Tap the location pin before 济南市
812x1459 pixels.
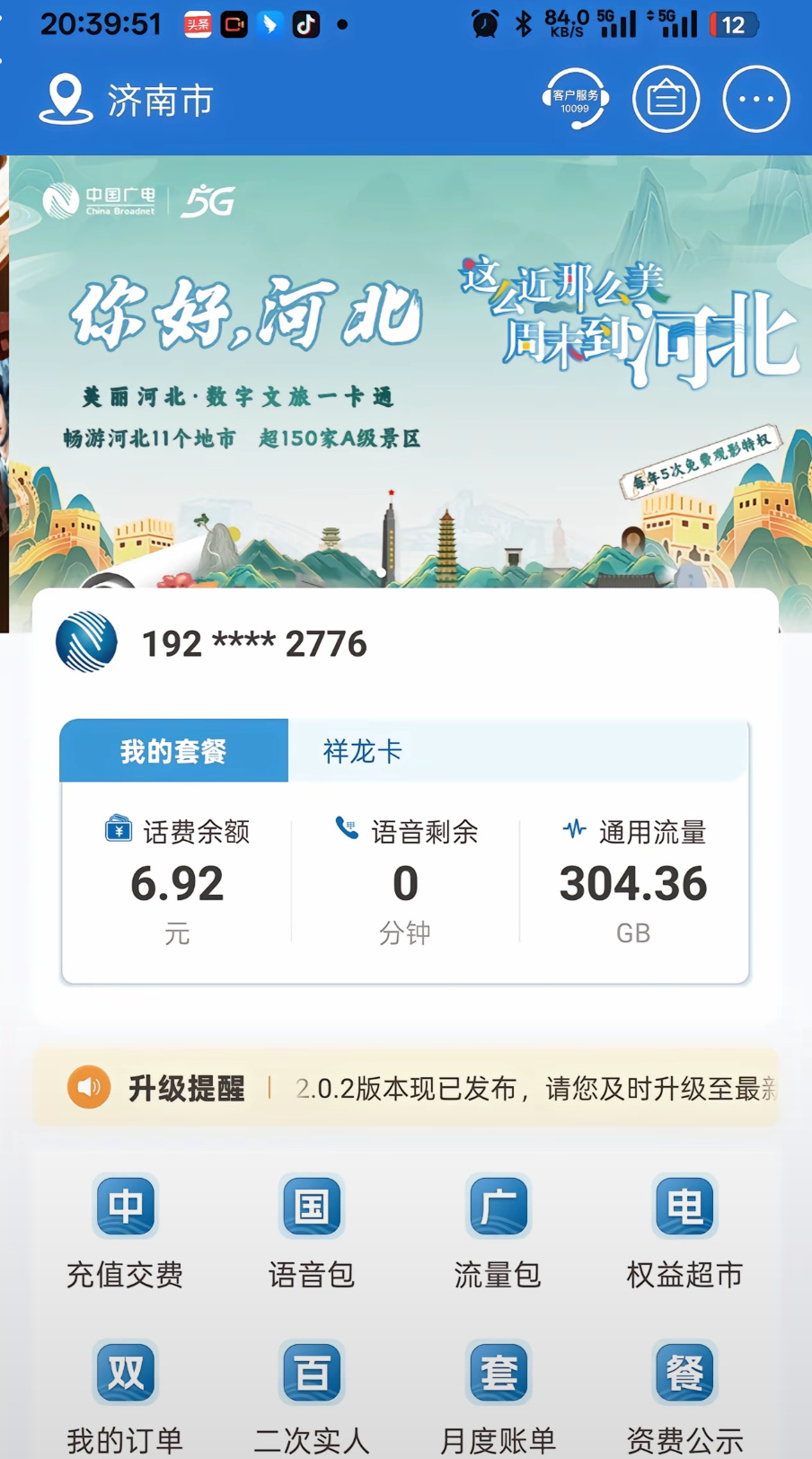pyautogui.click(x=64, y=101)
